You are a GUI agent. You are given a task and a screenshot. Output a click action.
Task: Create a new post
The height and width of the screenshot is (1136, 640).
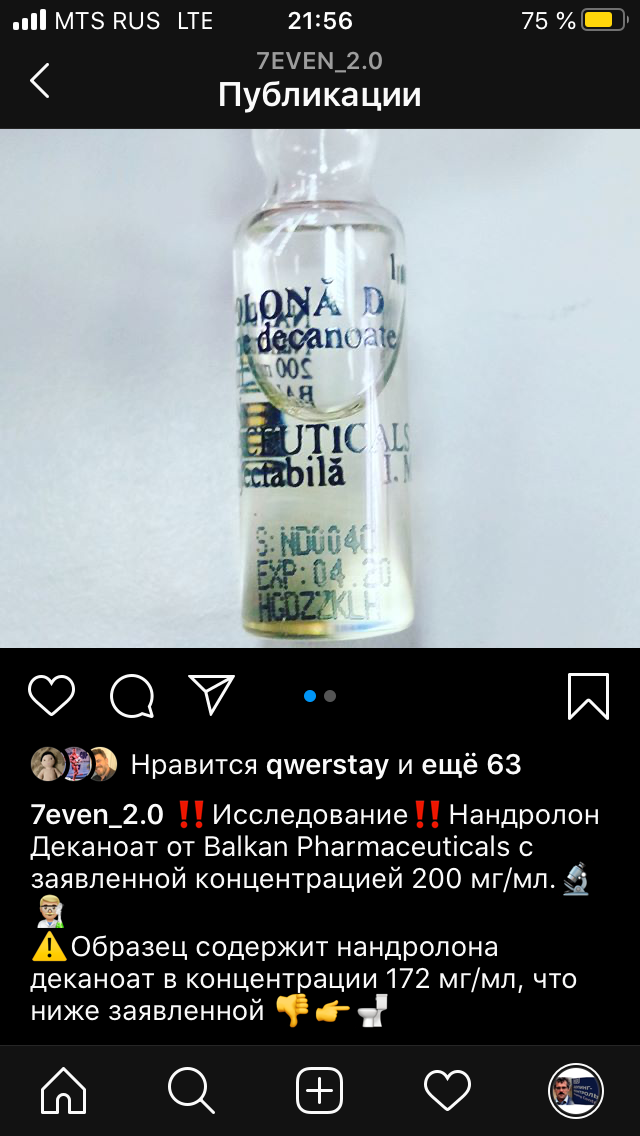coord(320,1089)
